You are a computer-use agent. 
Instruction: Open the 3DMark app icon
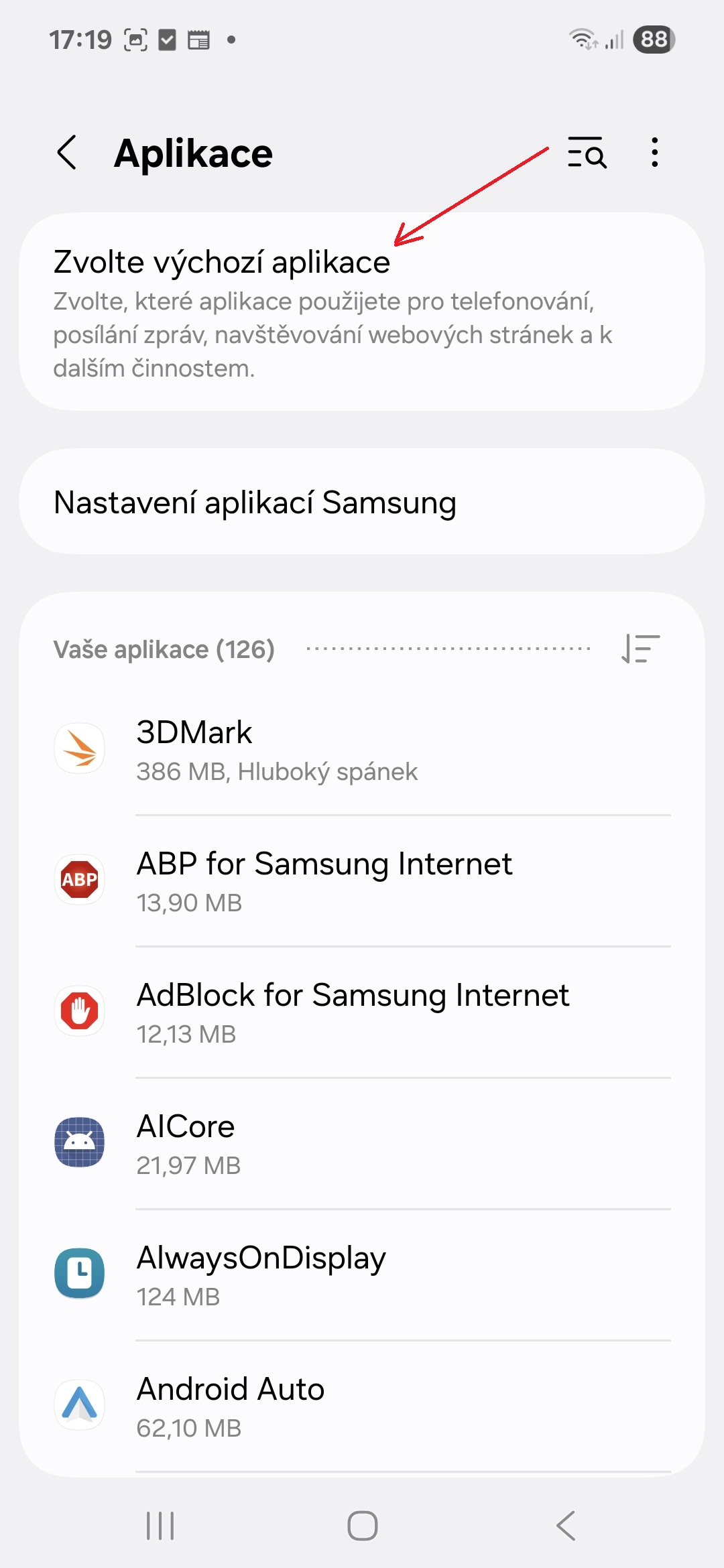pos(79,748)
